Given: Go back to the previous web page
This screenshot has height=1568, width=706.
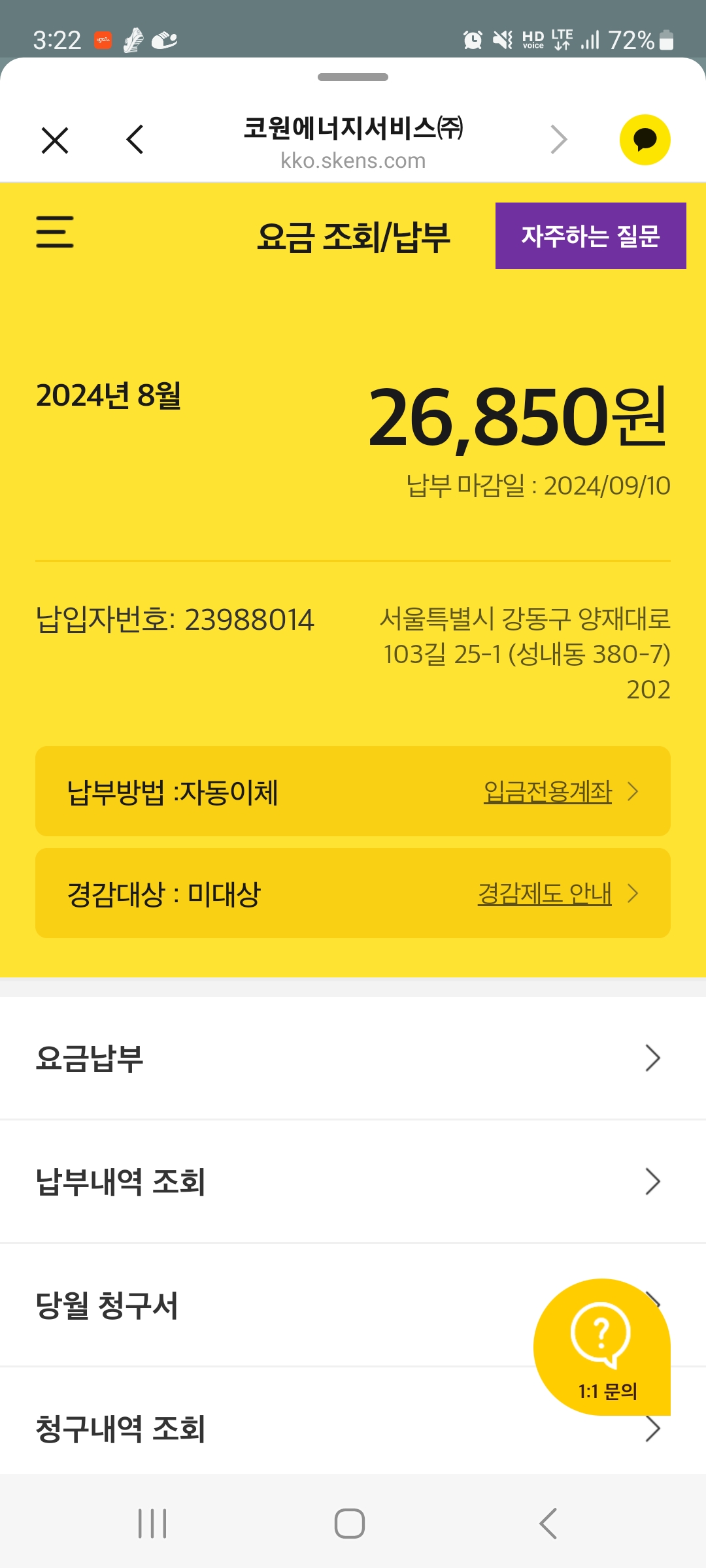Looking at the screenshot, I should click(x=135, y=140).
